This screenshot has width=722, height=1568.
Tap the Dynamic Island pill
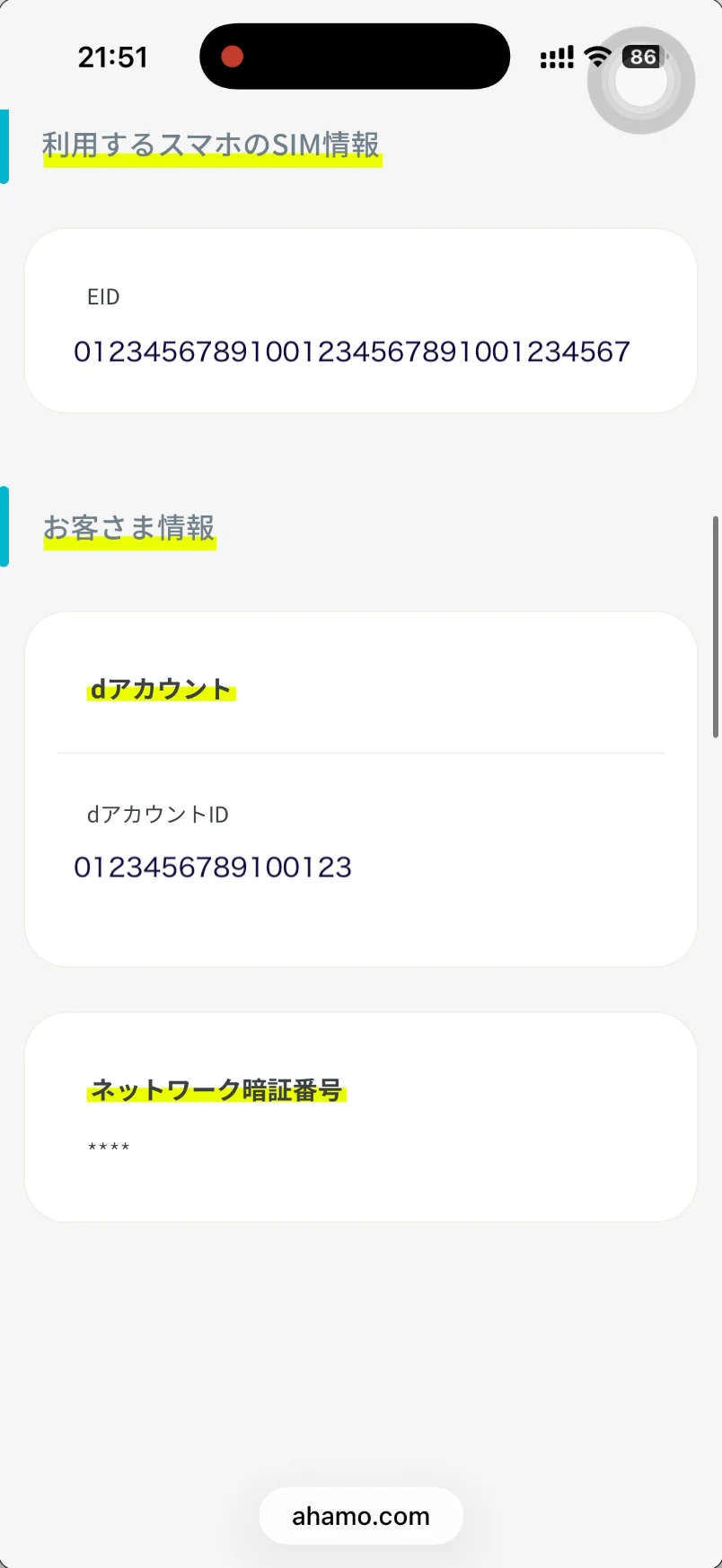click(x=354, y=56)
